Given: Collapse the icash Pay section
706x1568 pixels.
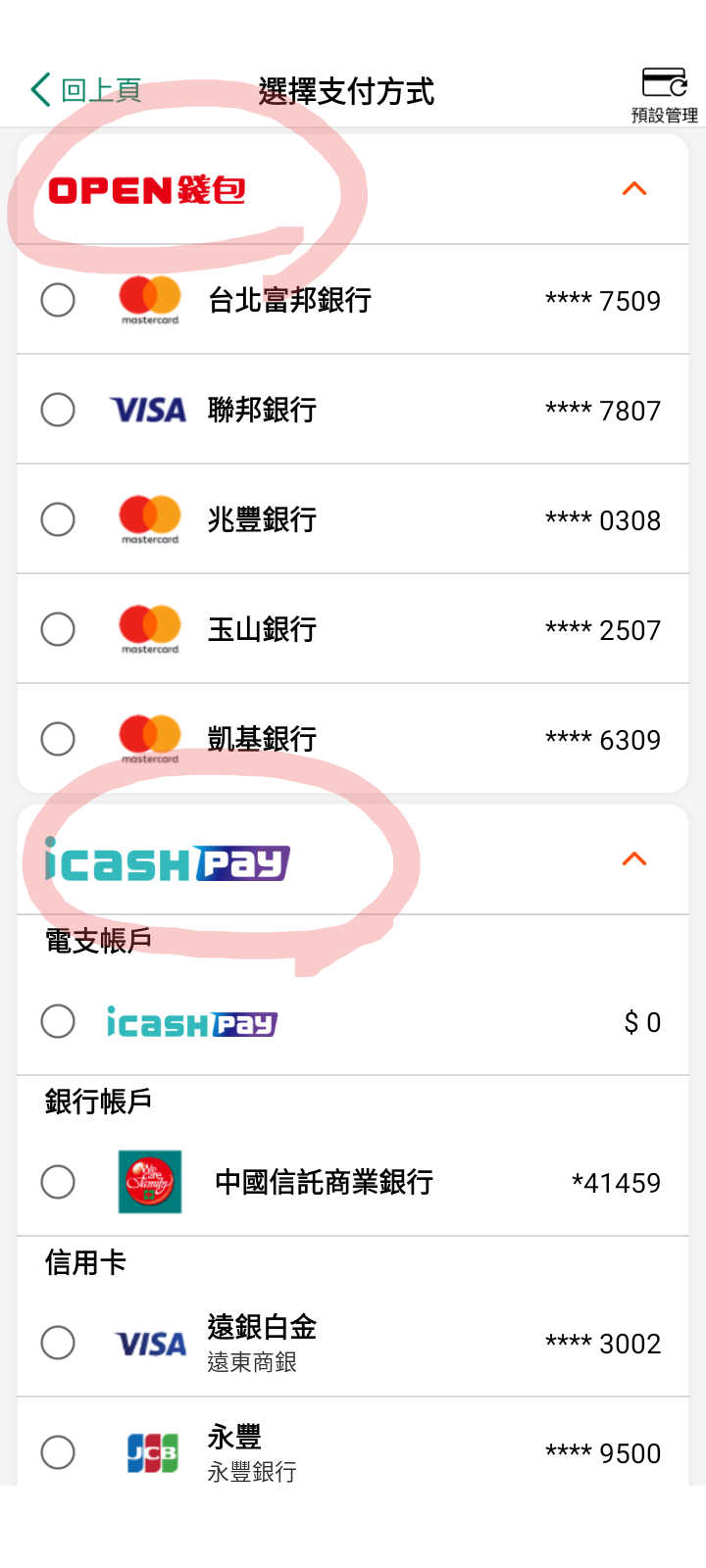Looking at the screenshot, I should pyautogui.click(x=634, y=859).
